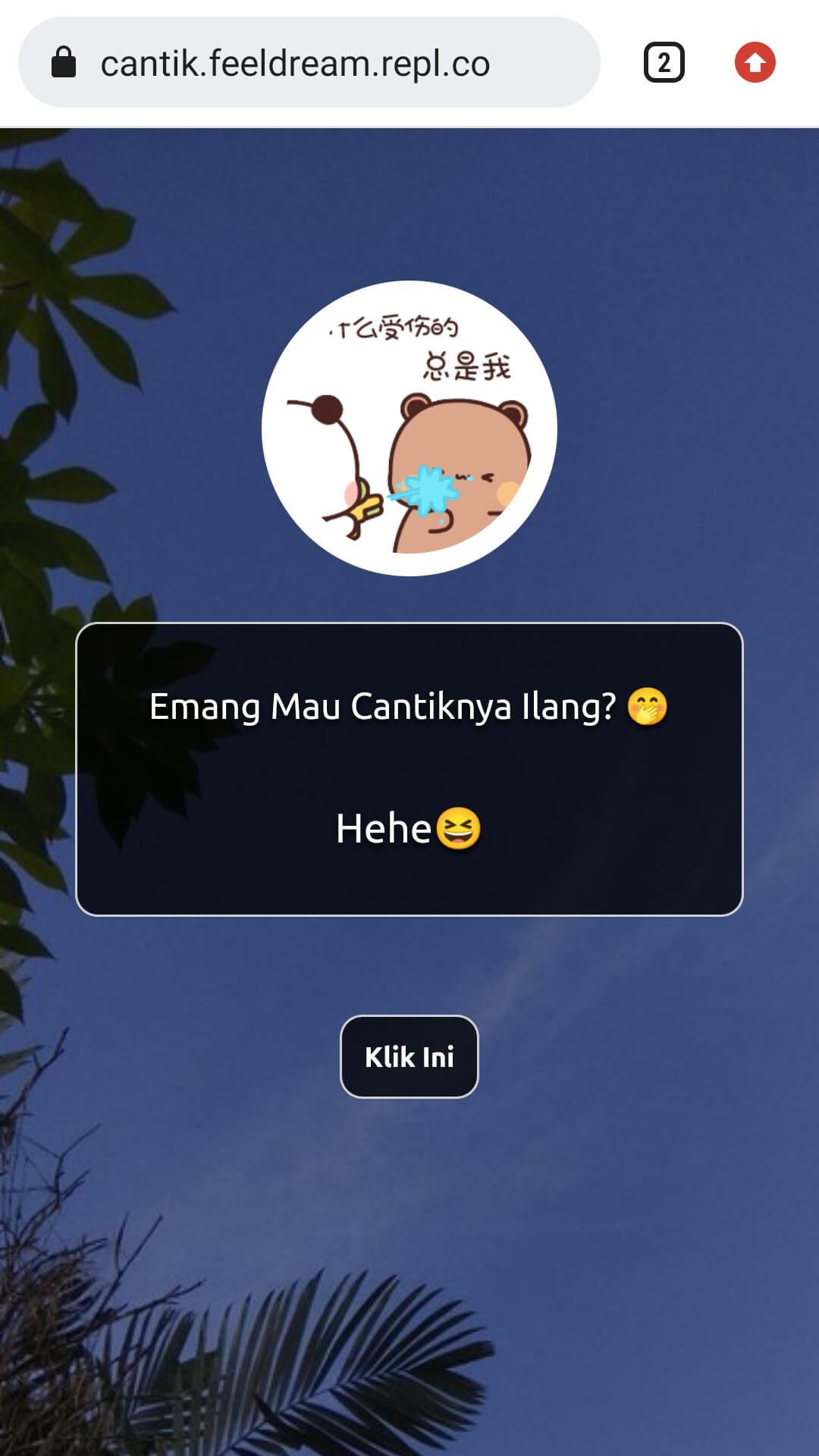Tap the Klik Ini button

coord(409,1056)
